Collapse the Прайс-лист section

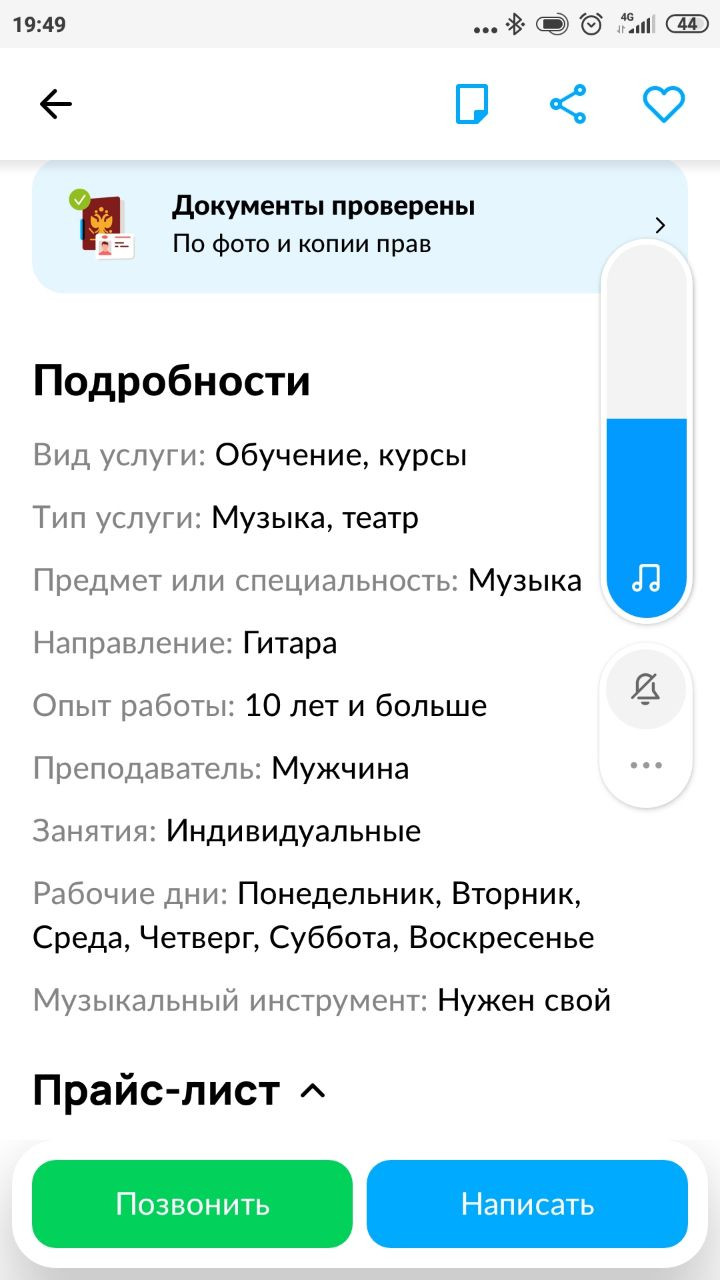[x=313, y=1091]
